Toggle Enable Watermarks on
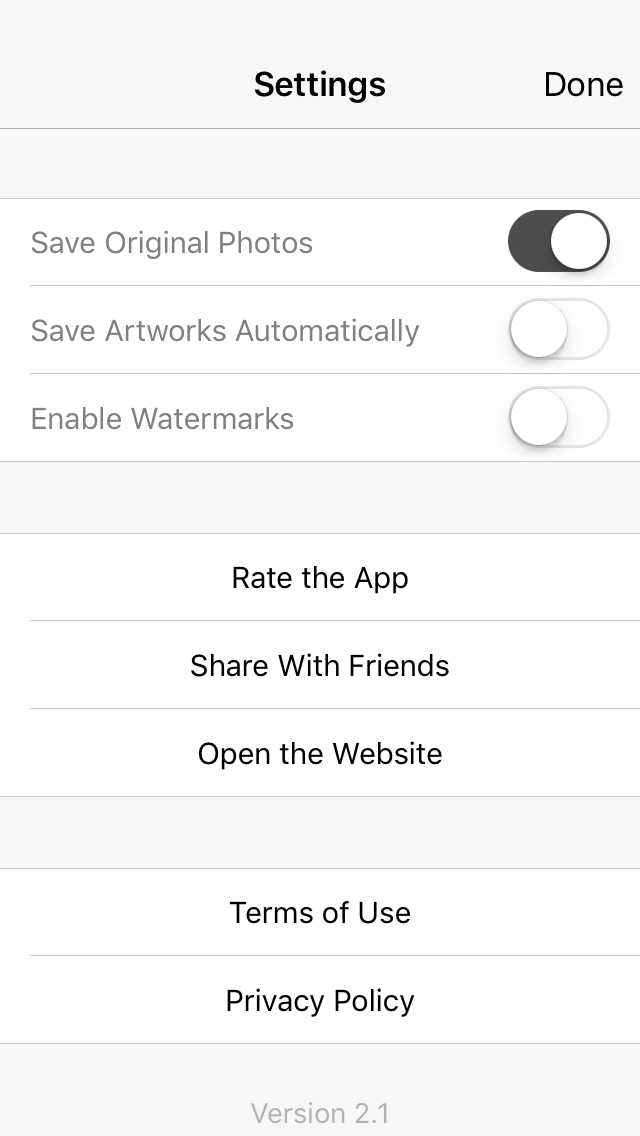This screenshot has width=640, height=1136. tap(558, 418)
